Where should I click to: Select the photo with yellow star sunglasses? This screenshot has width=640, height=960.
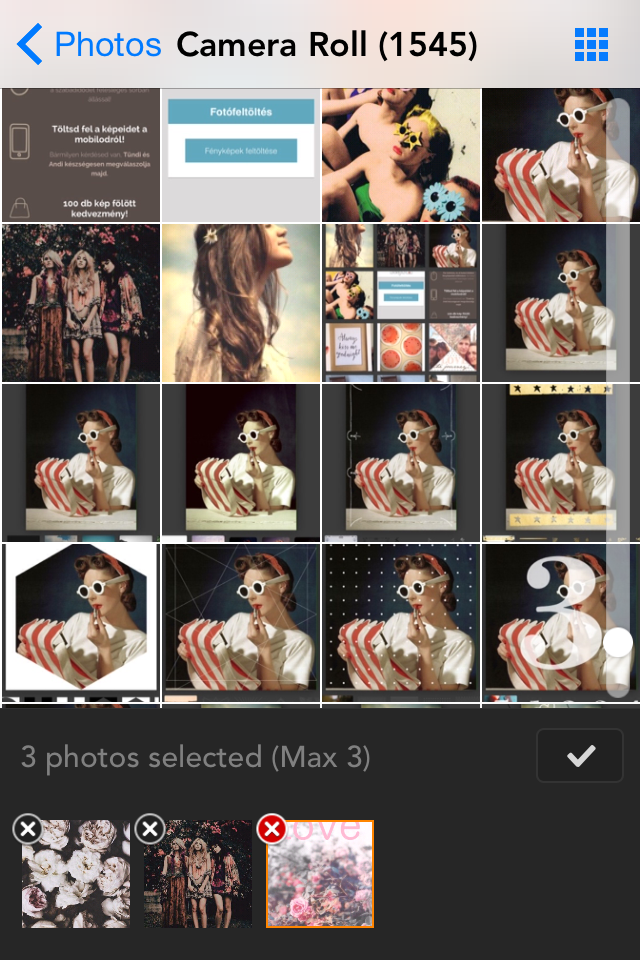pos(400,155)
